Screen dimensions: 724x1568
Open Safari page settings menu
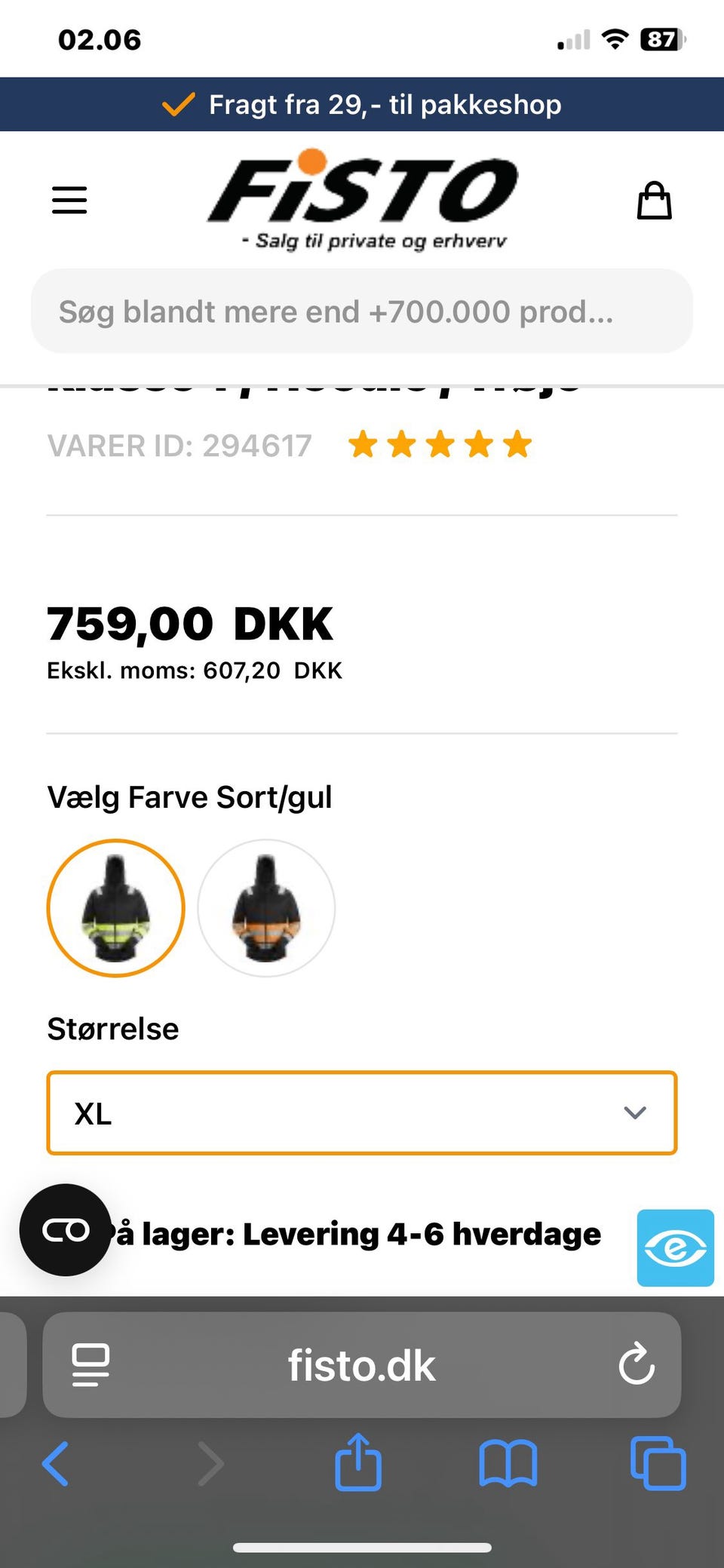click(90, 1364)
